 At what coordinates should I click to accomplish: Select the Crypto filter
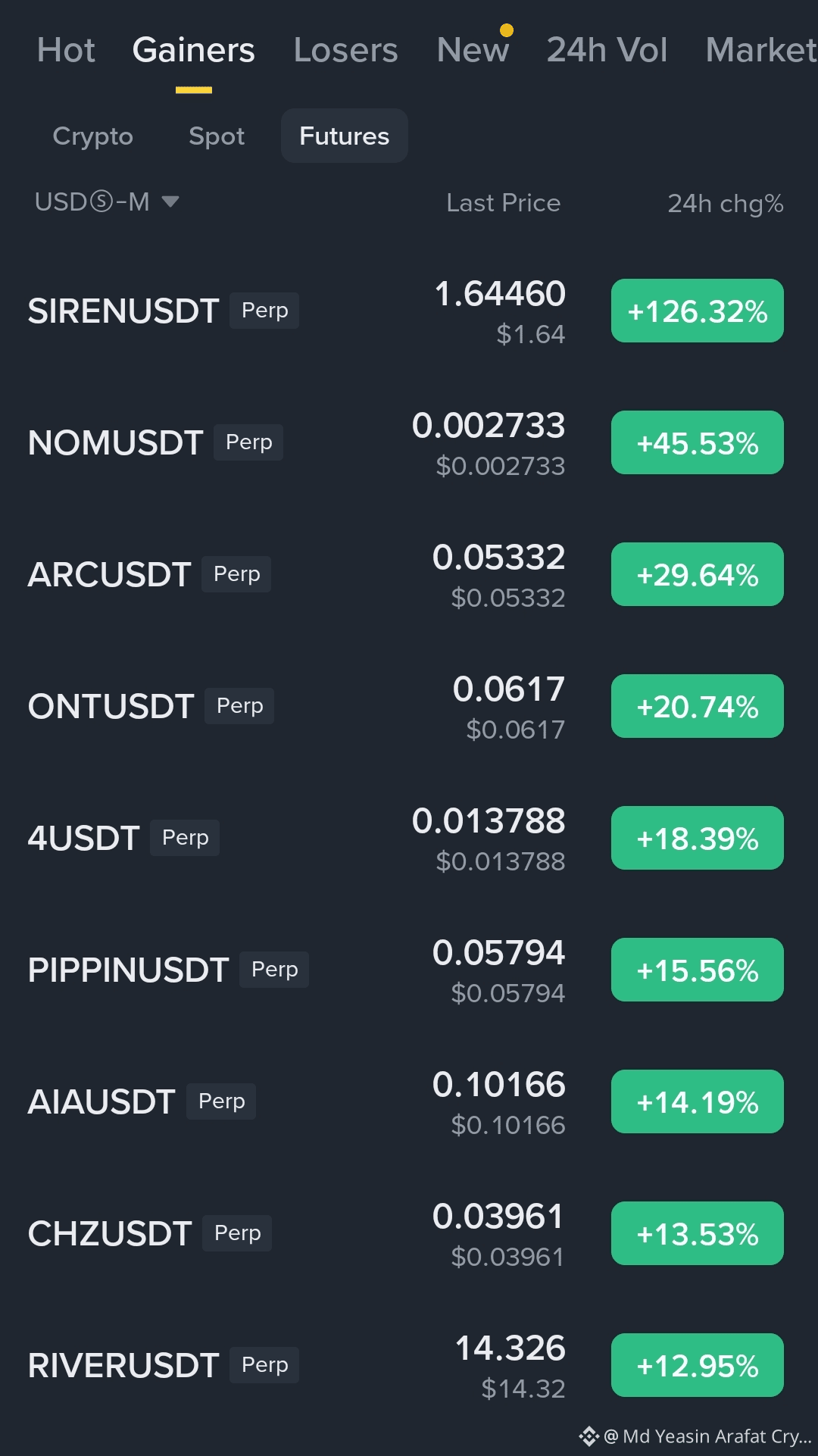(x=92, y=136)
